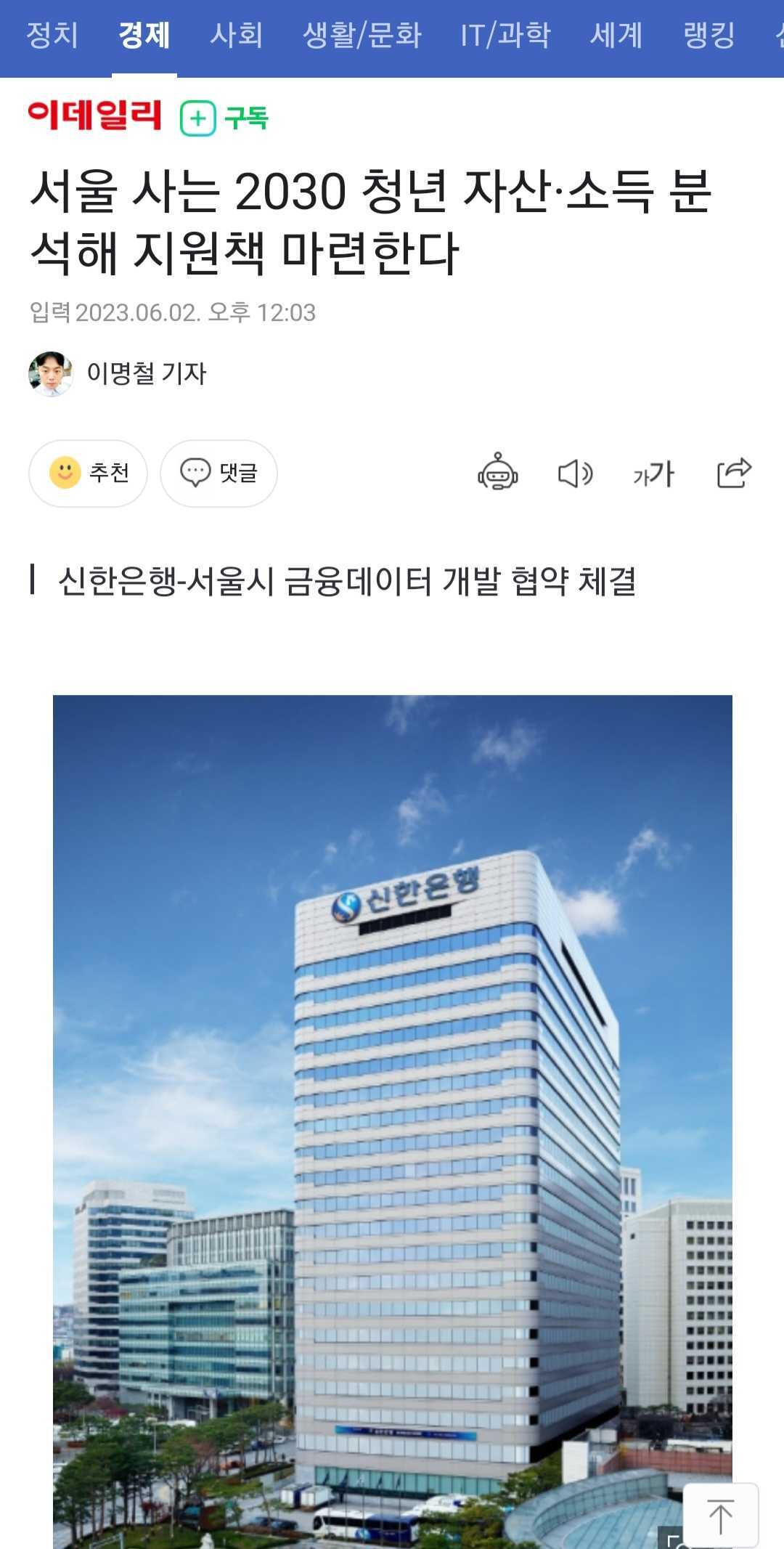Viewport: 784px width, 1549px height.
Task: Change font size with 가가 icon
Action: point(654,473)
